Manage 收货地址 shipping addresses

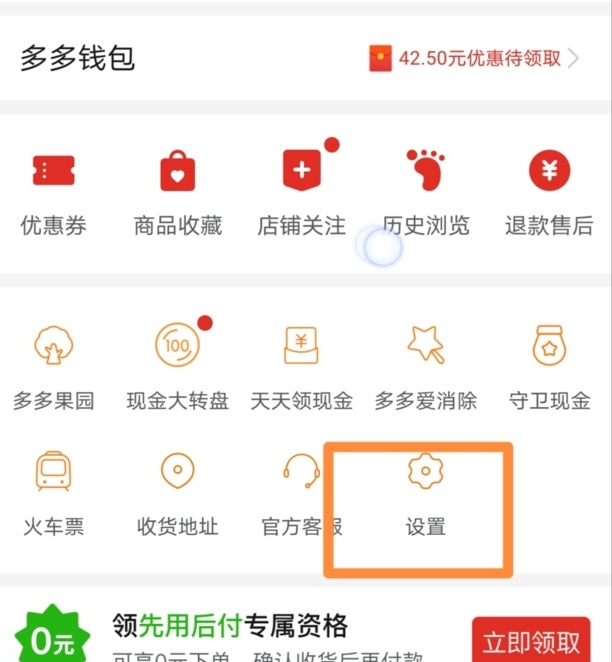coord(178,494)
